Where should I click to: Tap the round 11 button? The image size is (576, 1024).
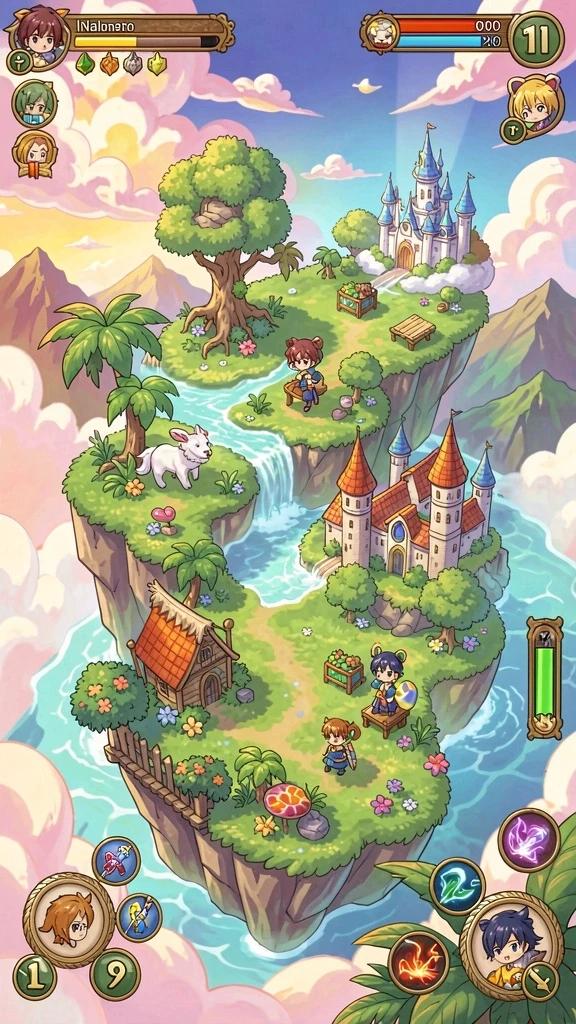click(x=536, y=40)
